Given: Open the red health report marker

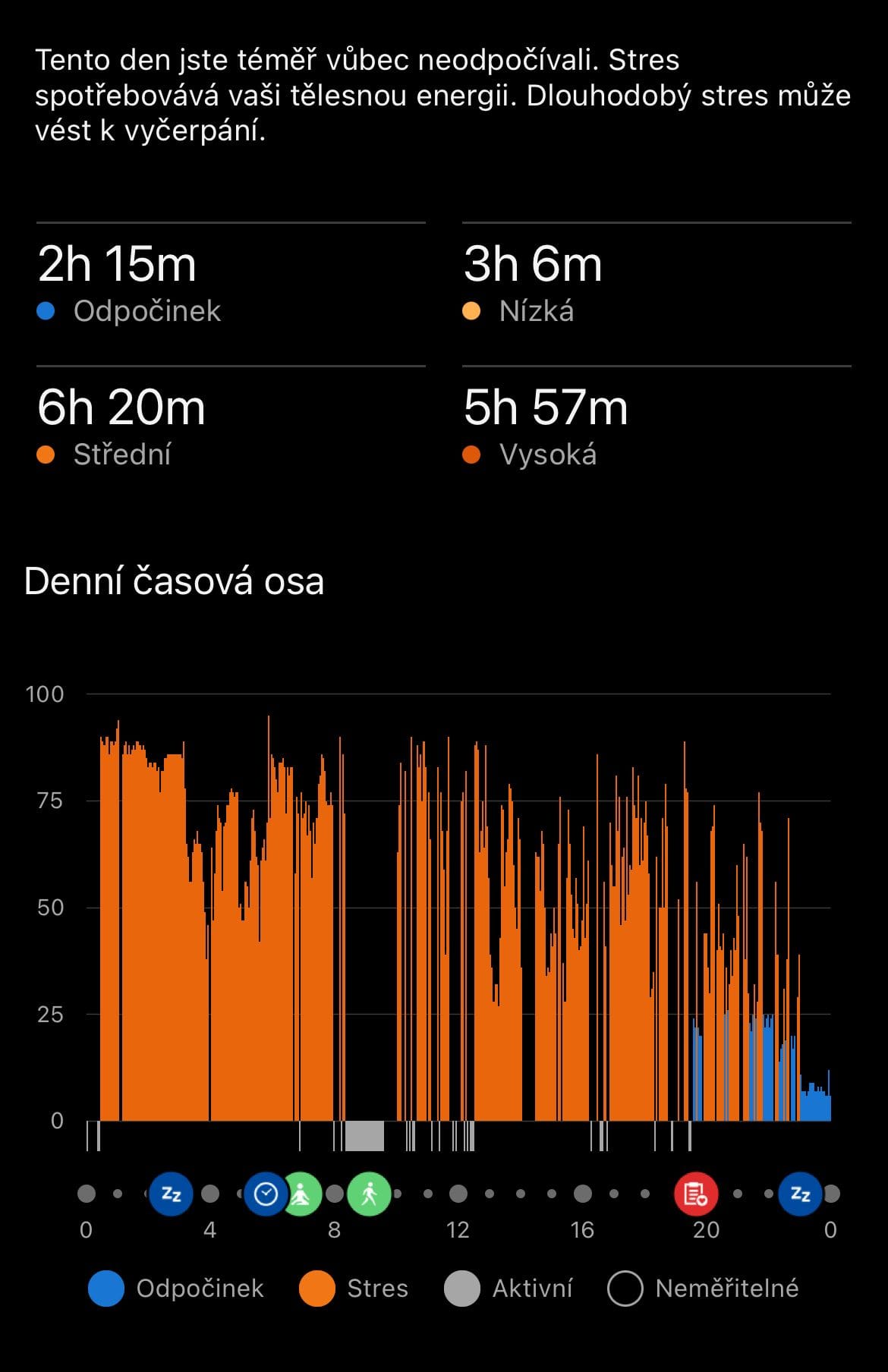Looking at the screenshot, I should pyautogui.click(x=696, y=1194).
